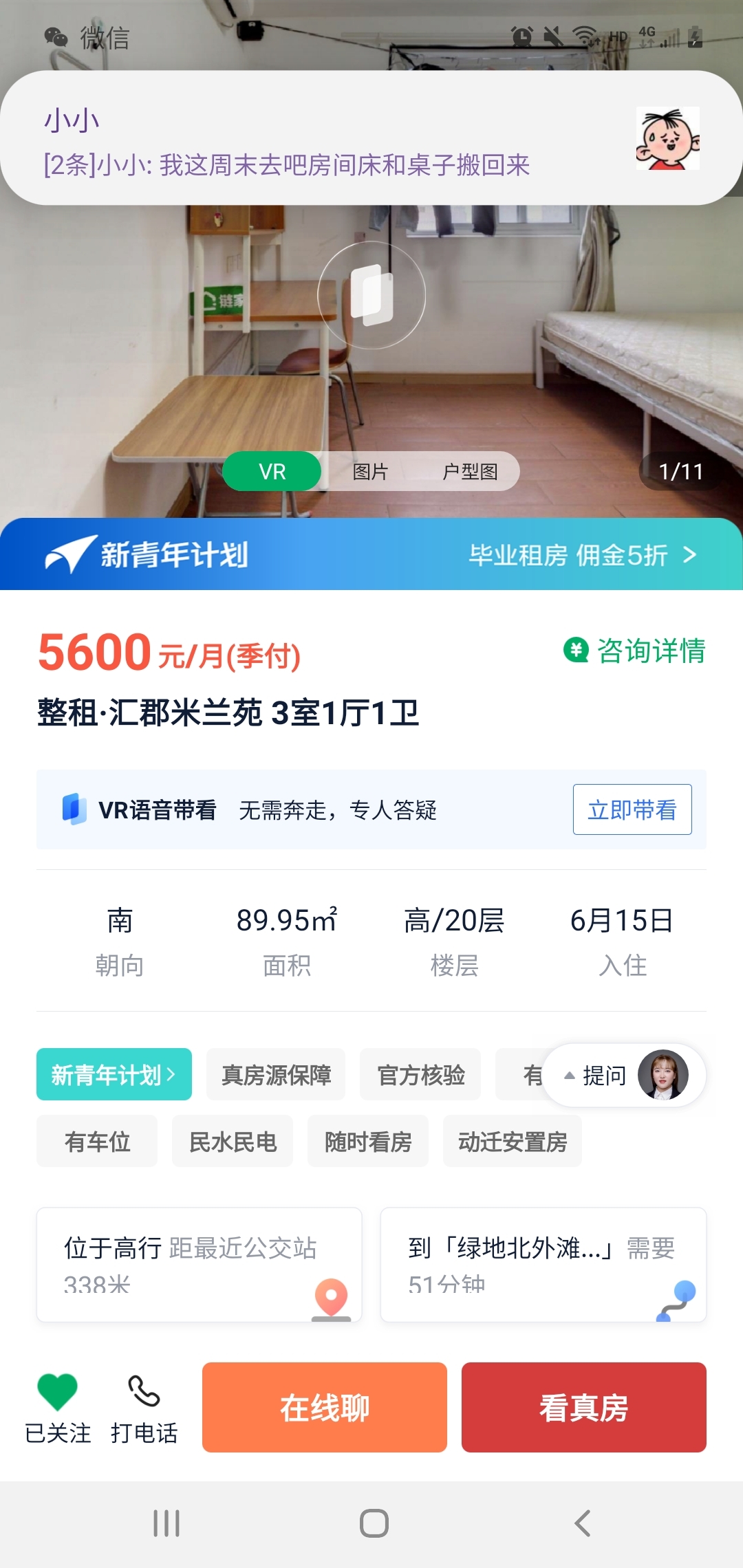This screenshot has width=743, height=1568.
Task: Expand 毕业租房 佣金5折 via its chevron
Action: click(691, 554)
